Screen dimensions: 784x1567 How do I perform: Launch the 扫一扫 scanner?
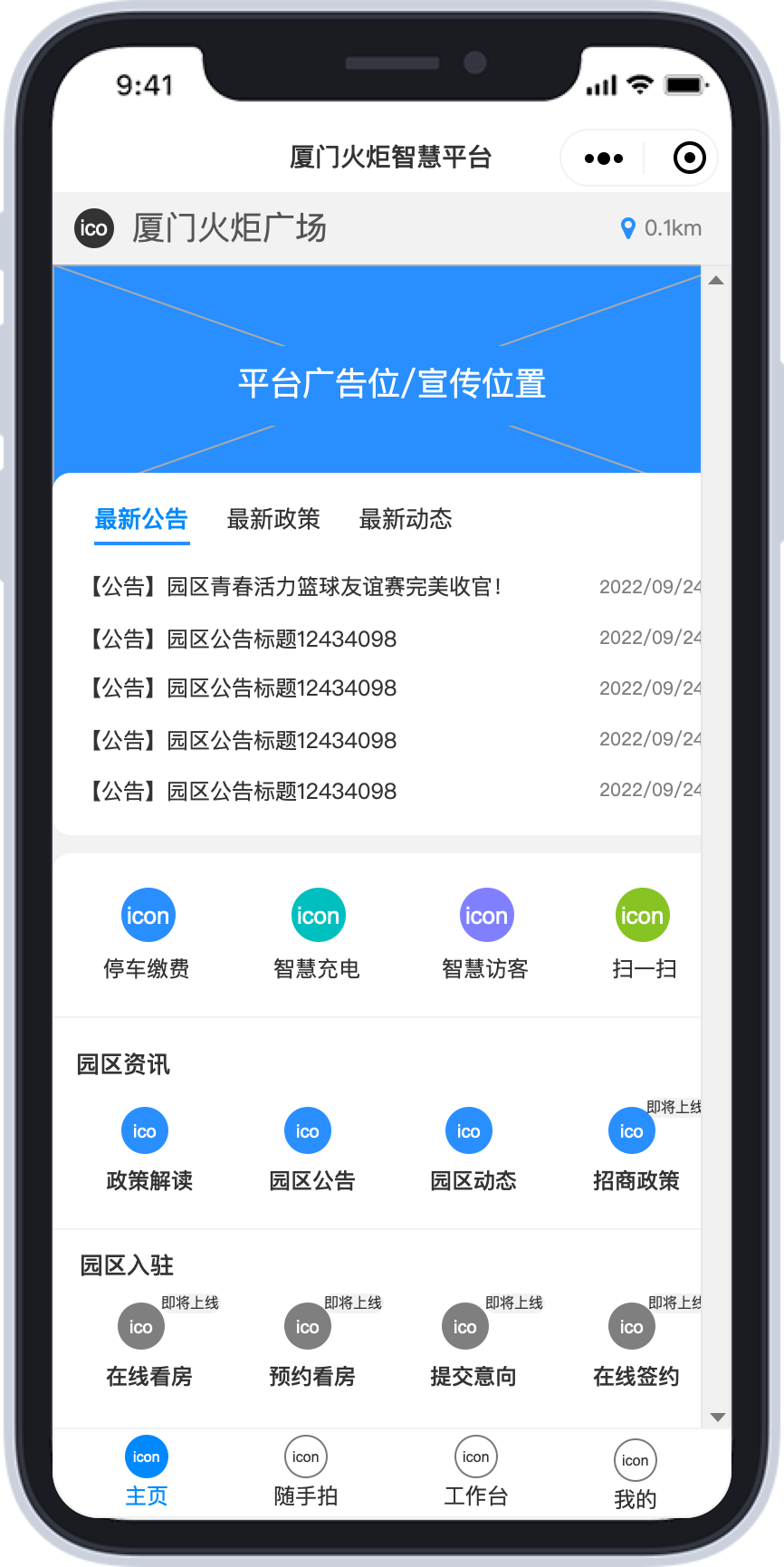pos(643,933)
